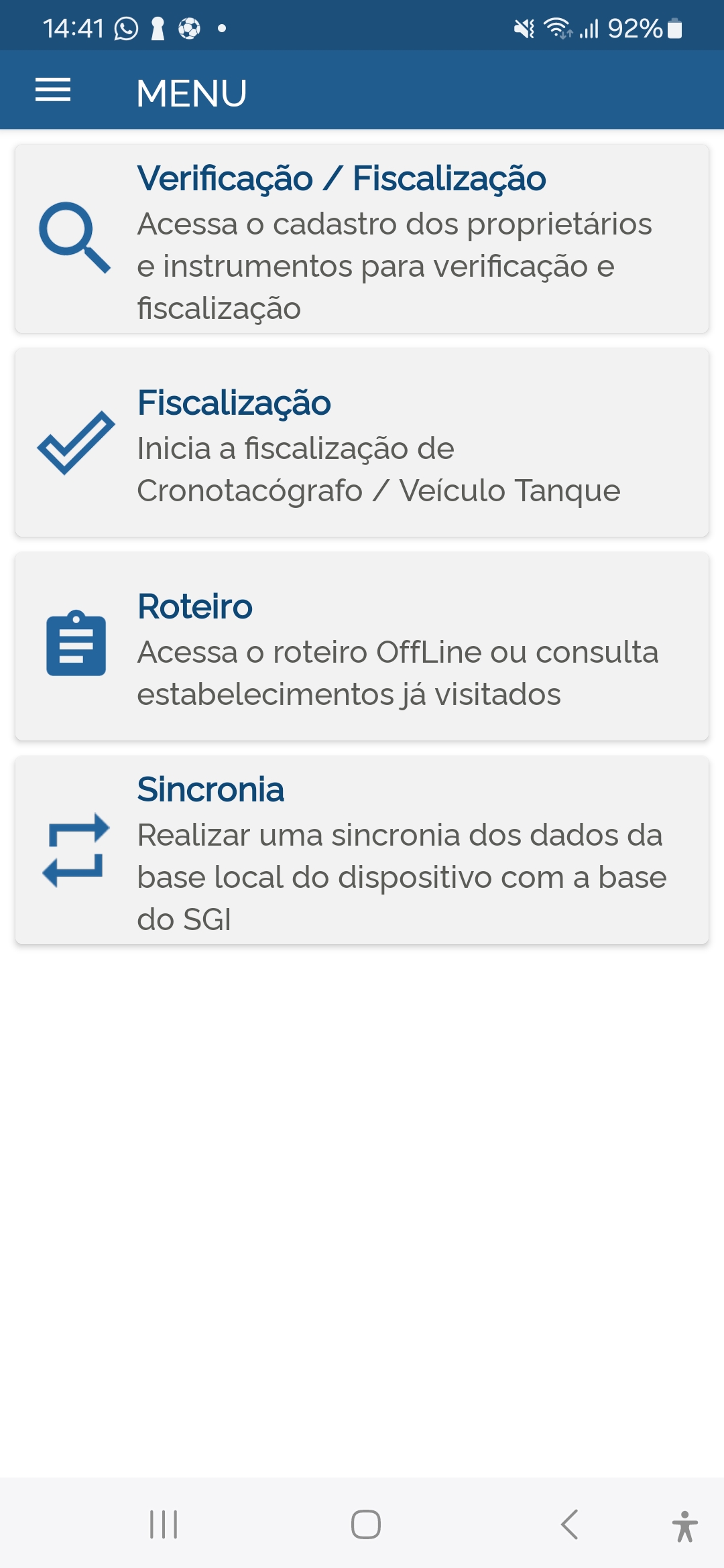
Task: Open the hamburger drawer menu
Action: (x=53, y=90)
